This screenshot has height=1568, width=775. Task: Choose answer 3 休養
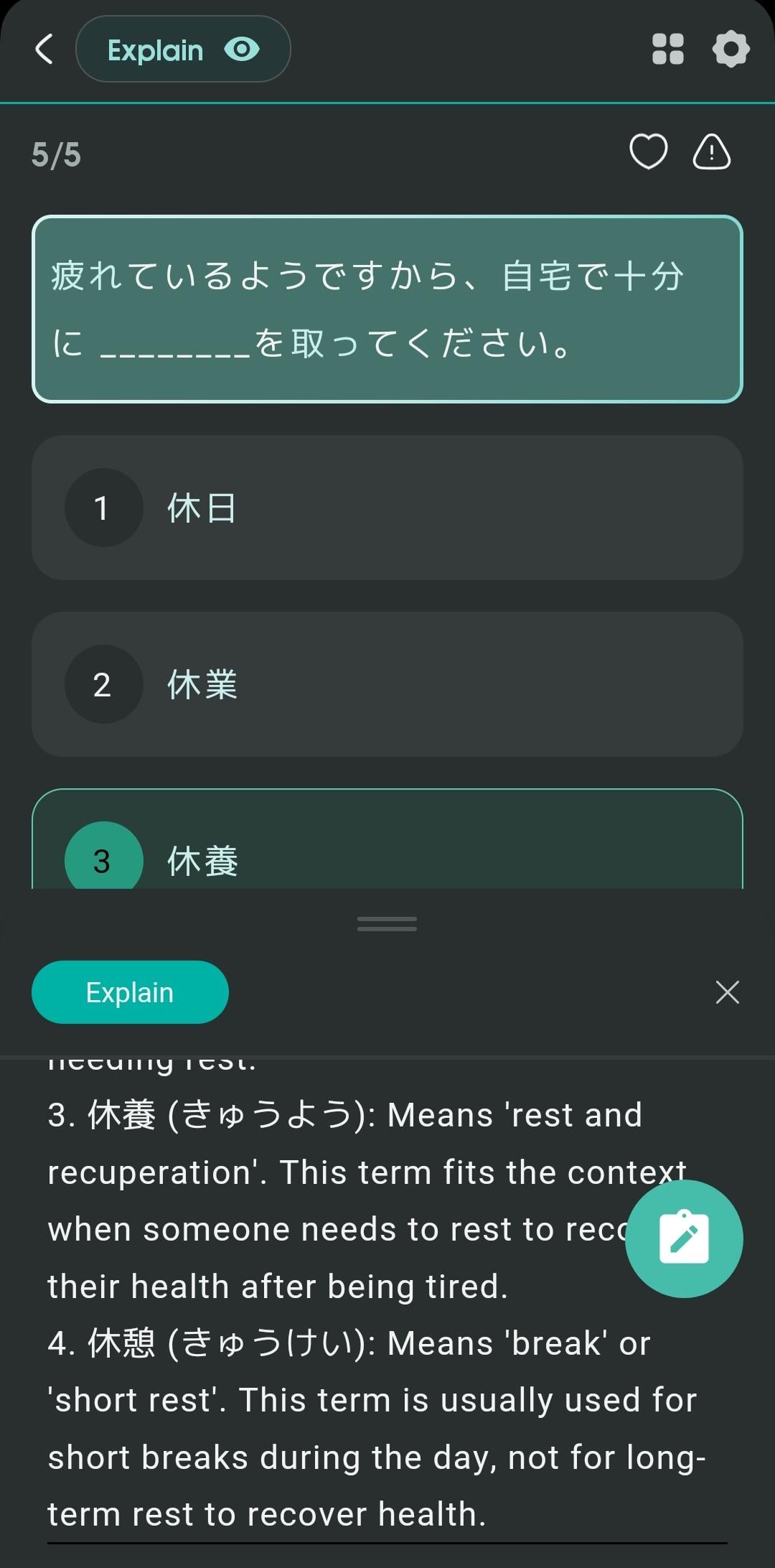[x=387, y=839]
